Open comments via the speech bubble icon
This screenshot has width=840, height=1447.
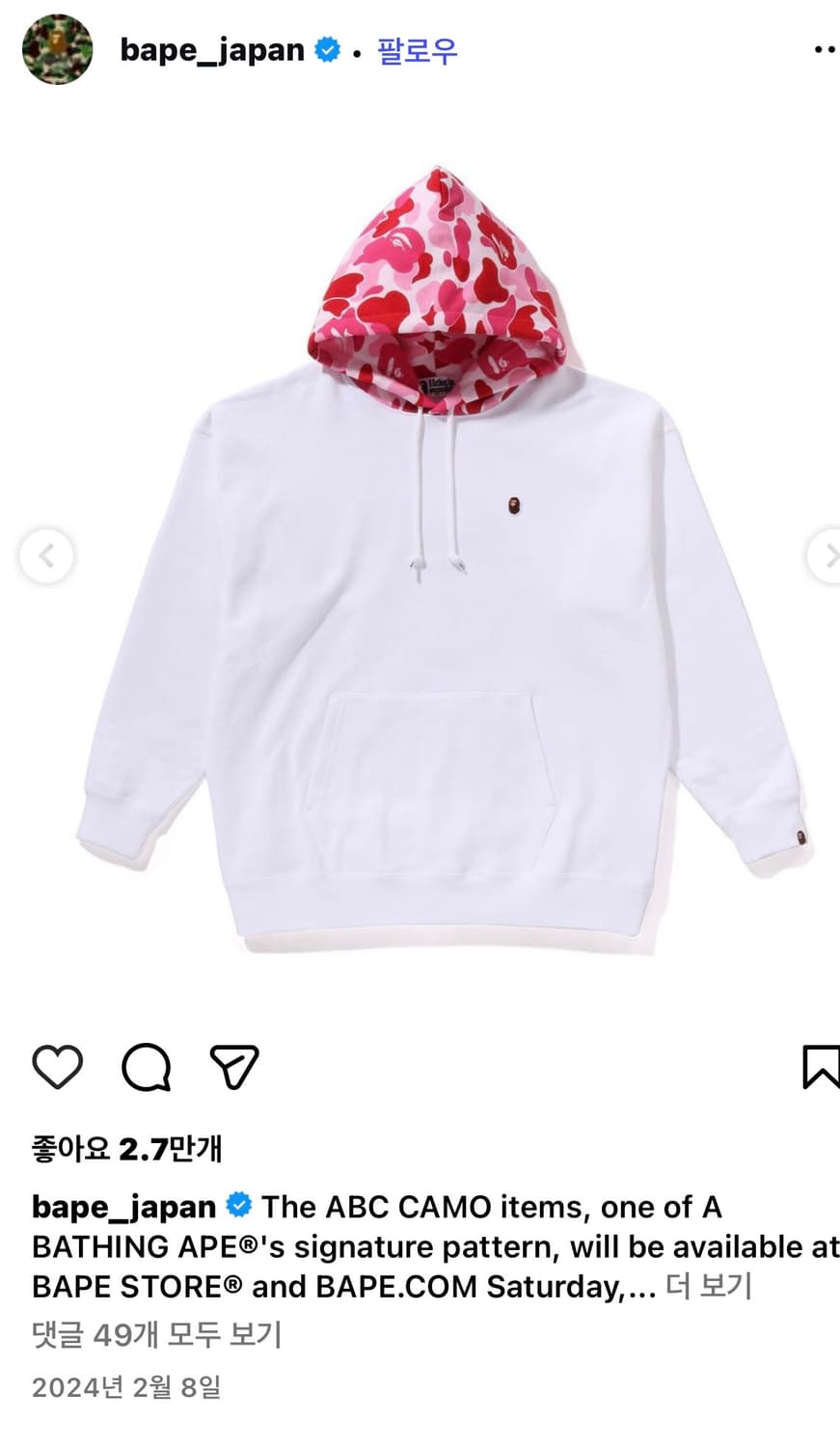[147, 1067]
